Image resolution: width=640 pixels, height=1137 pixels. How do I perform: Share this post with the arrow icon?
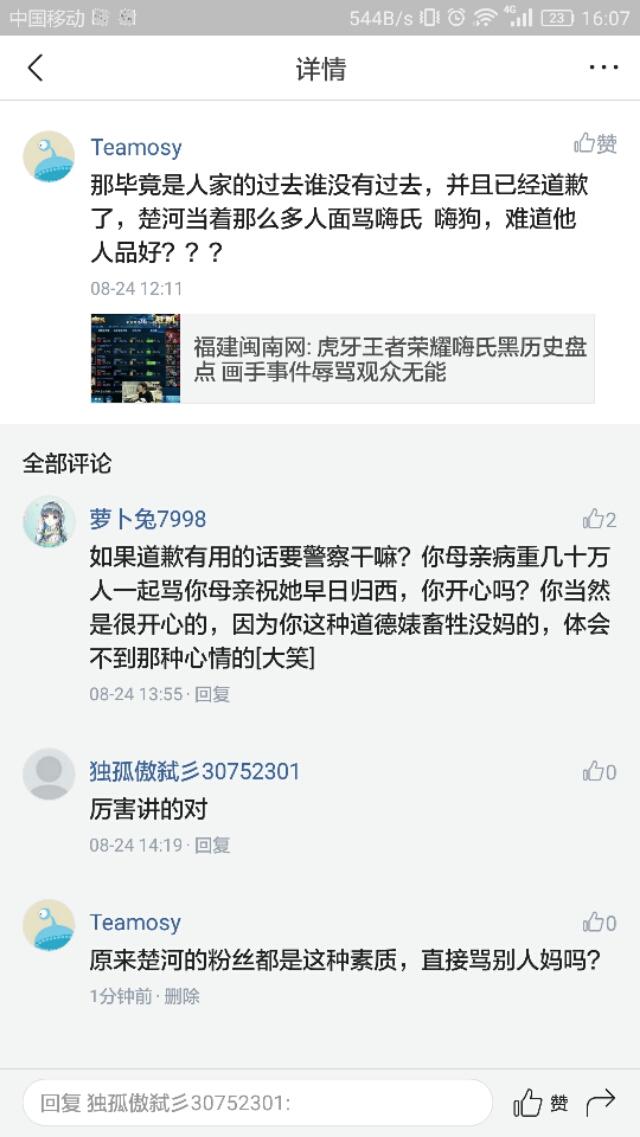600,1103
